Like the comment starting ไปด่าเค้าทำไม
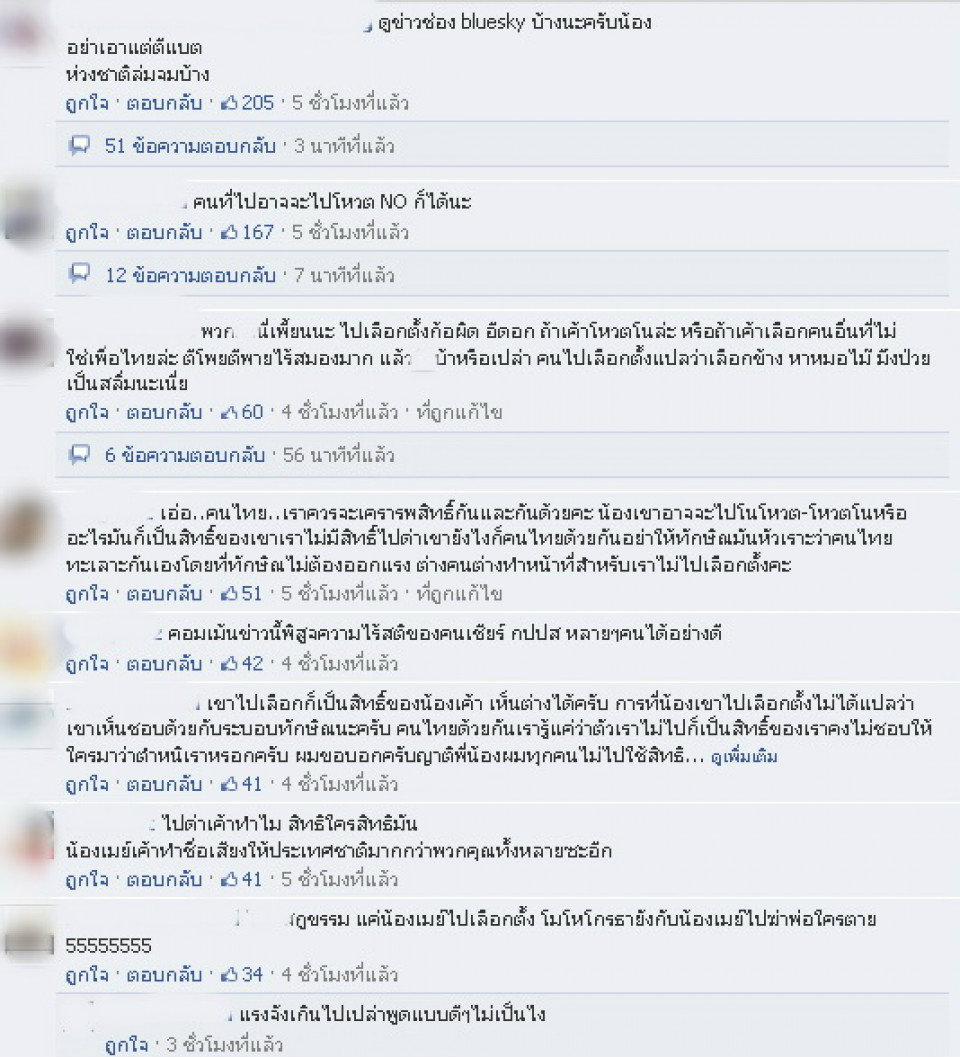 tap(87, 880)
